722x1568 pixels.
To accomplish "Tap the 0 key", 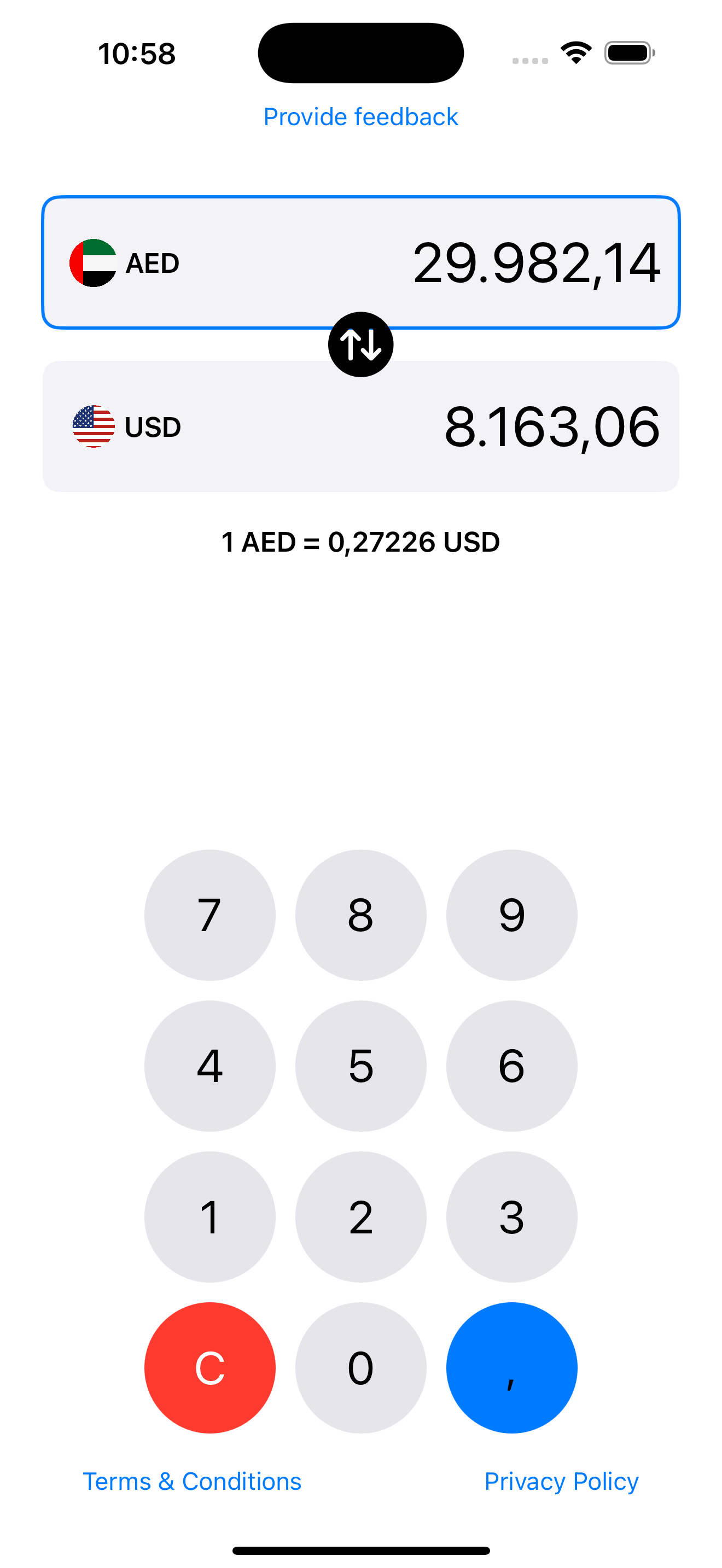I will pos(360,1368).
